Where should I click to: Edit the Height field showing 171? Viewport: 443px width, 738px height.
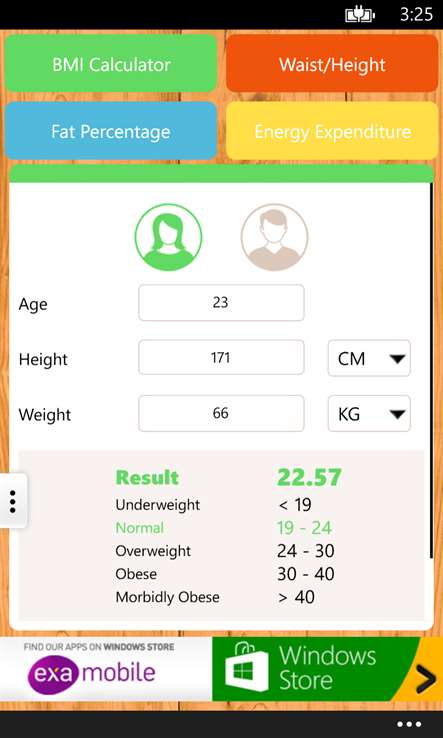click(x=221, y=358)
